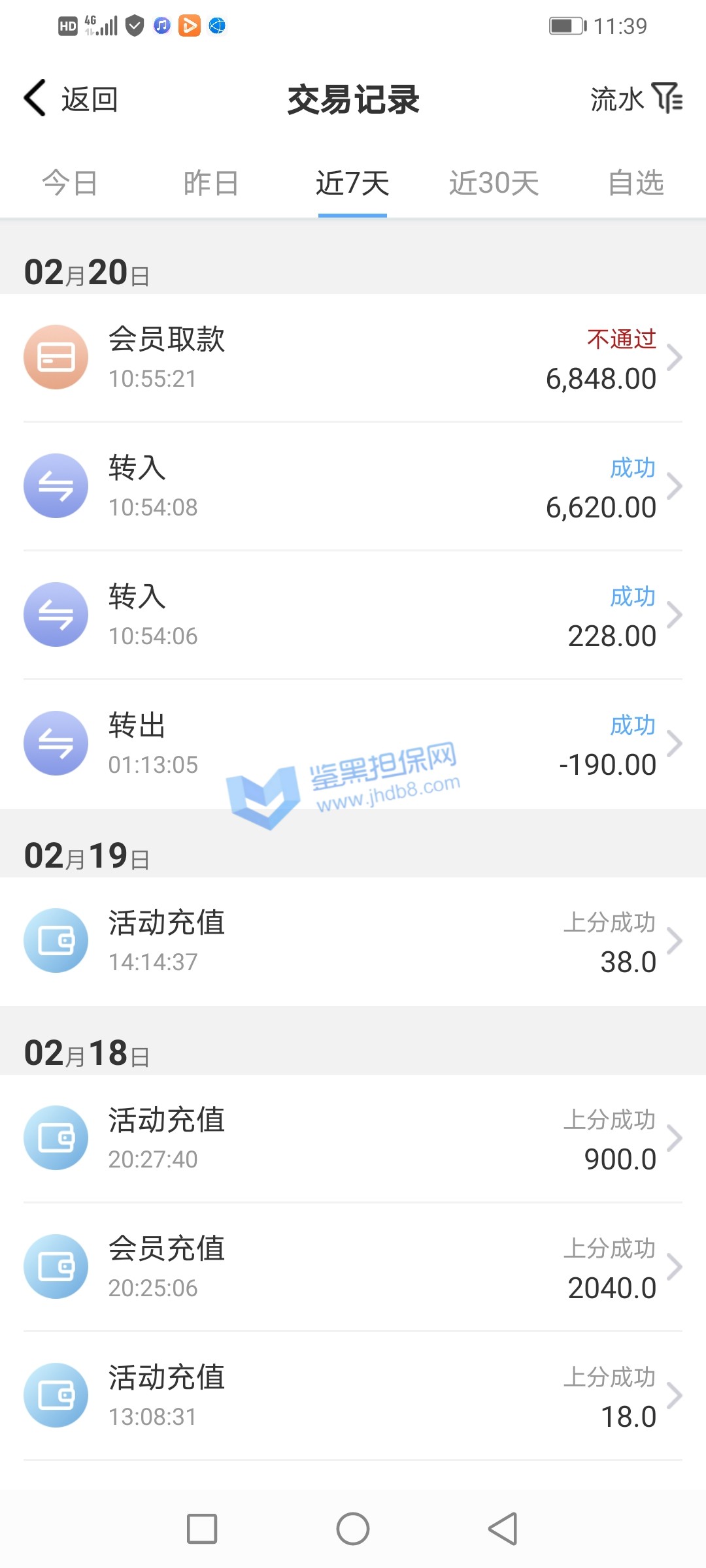Open recent apps from navigation bar
The image size is (706, 1568).
202,1529
